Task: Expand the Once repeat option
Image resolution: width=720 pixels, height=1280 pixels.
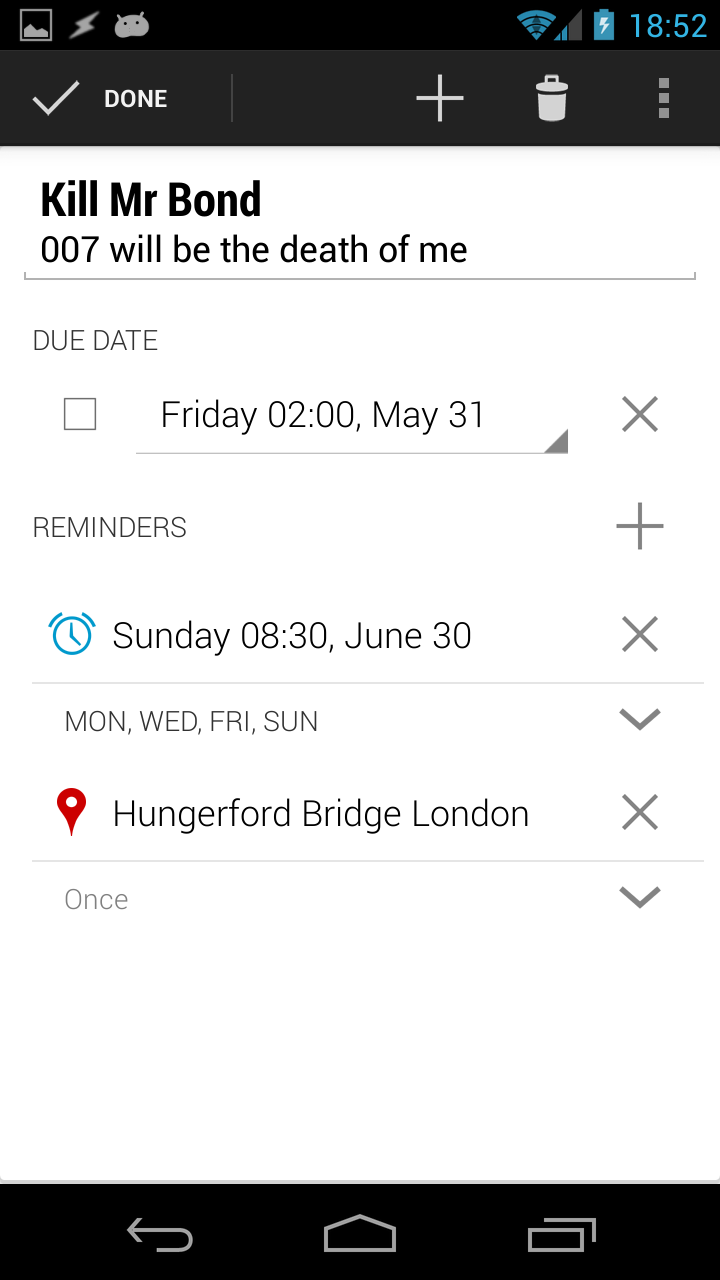Action: tap(640, 898)
